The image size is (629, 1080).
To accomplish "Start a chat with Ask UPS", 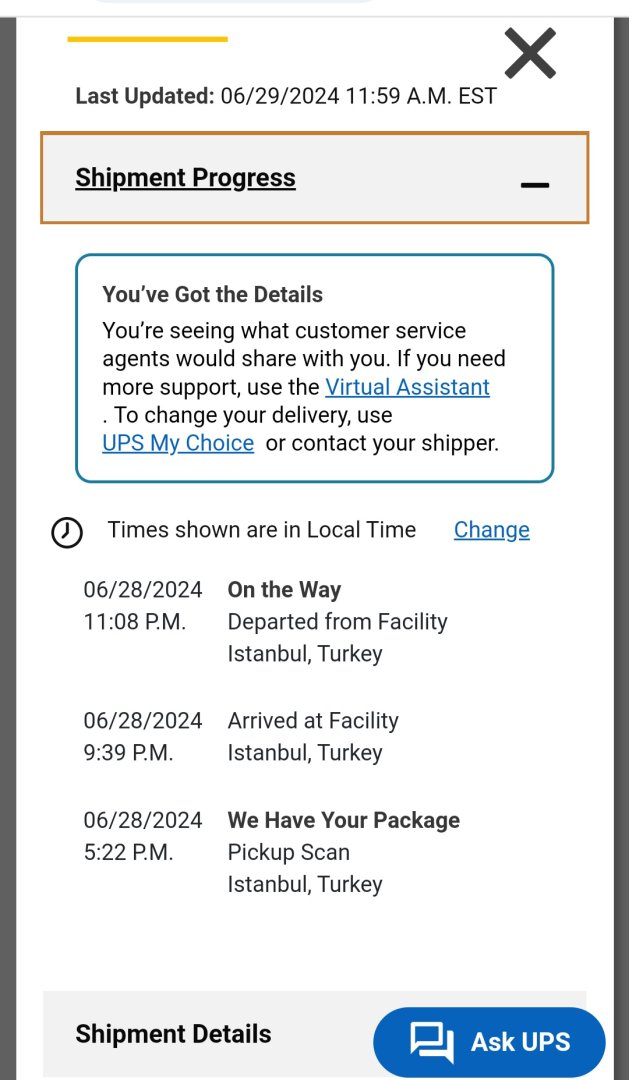I will 489,1042.
